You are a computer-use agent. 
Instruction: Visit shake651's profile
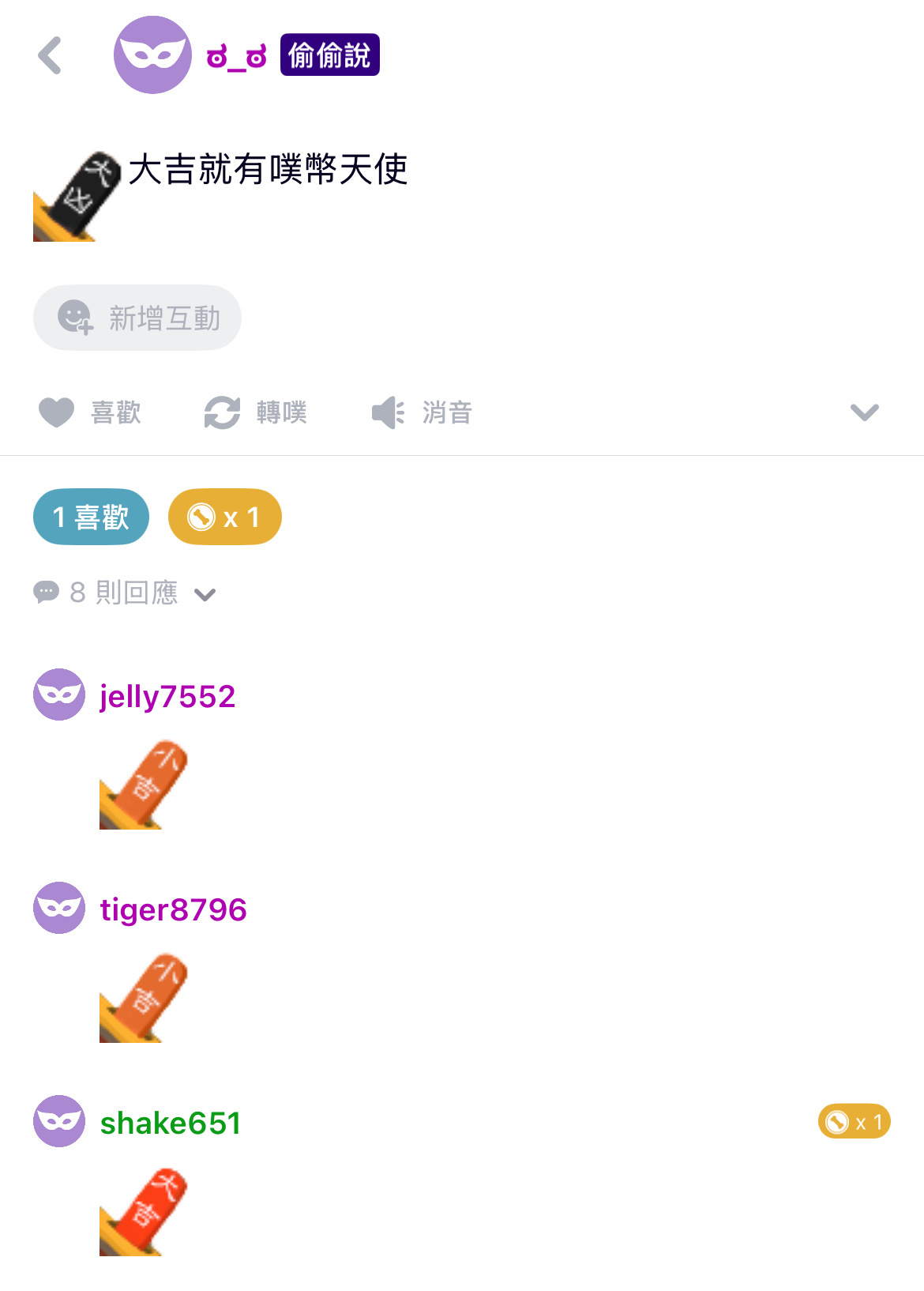(x=170, y=1123)
